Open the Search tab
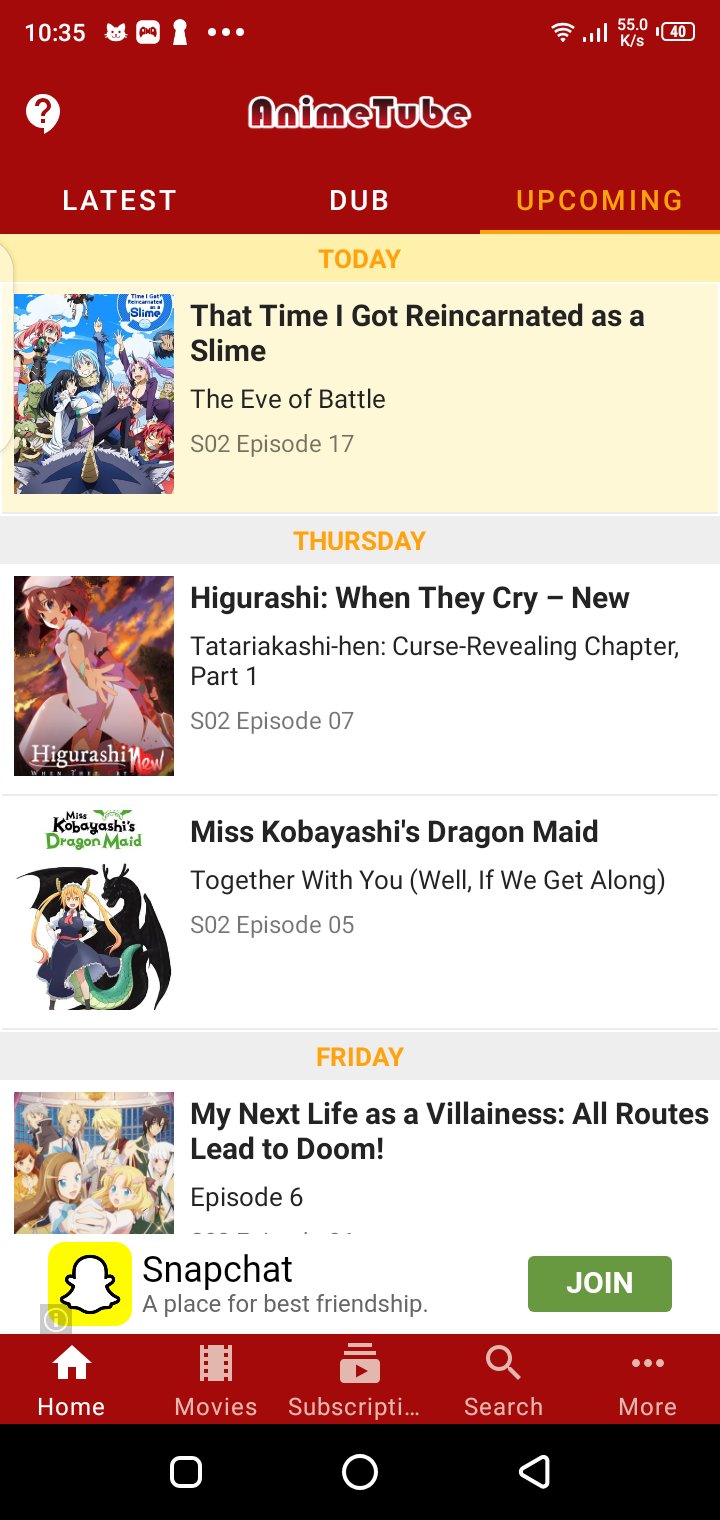Screen dimensions: 720x1520 503,1380
